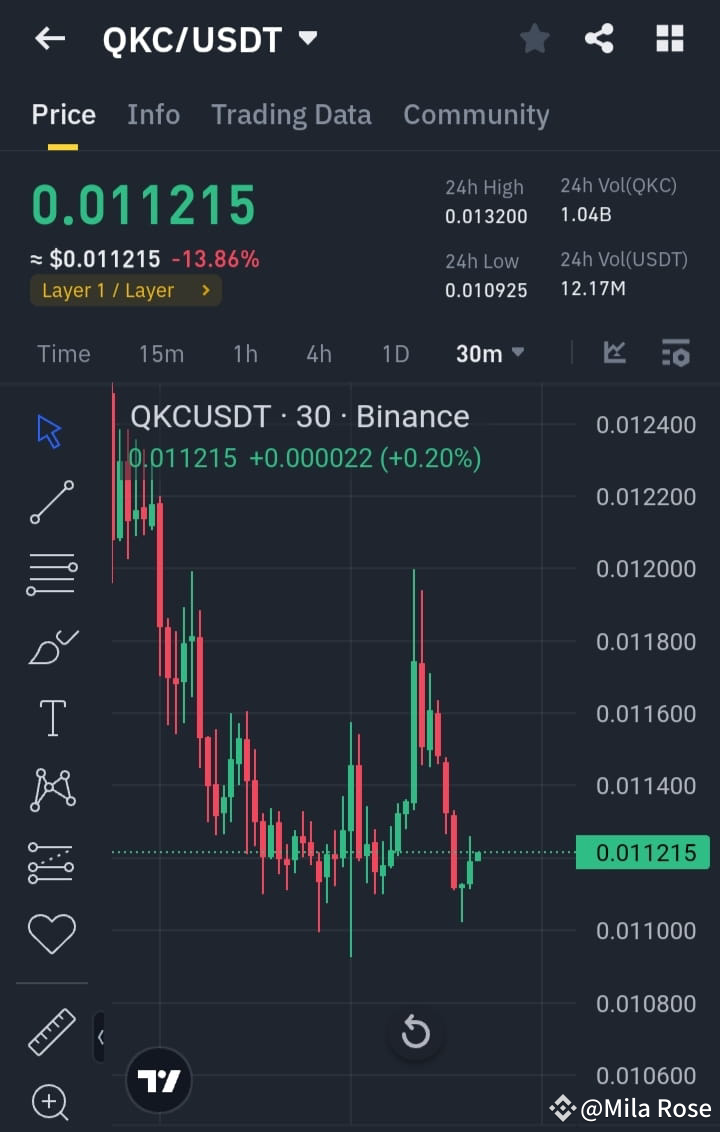Open chart indicators panel

tap(615, 353)
